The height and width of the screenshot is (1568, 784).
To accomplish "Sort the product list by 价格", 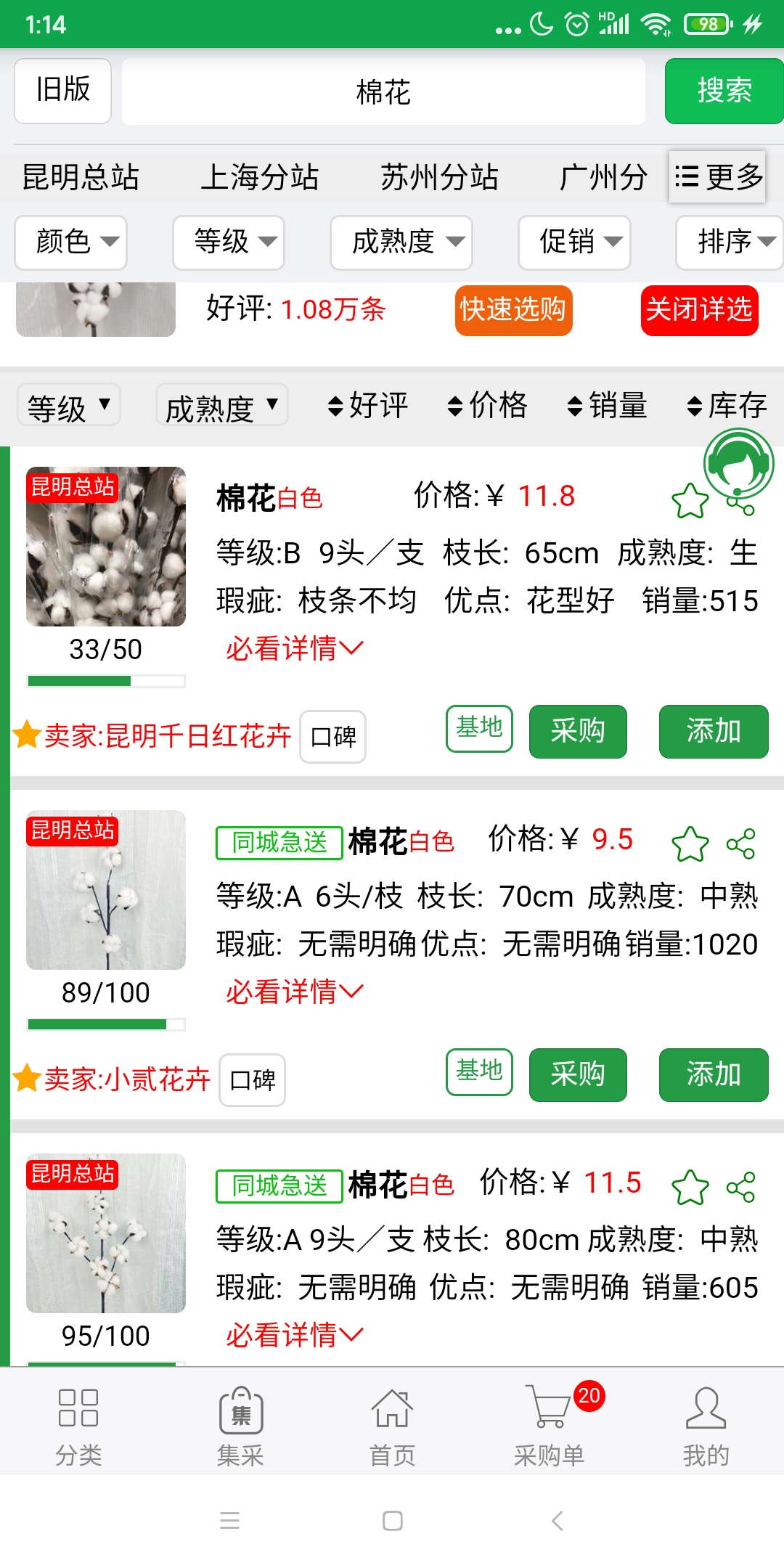I will tap(487, 406).
